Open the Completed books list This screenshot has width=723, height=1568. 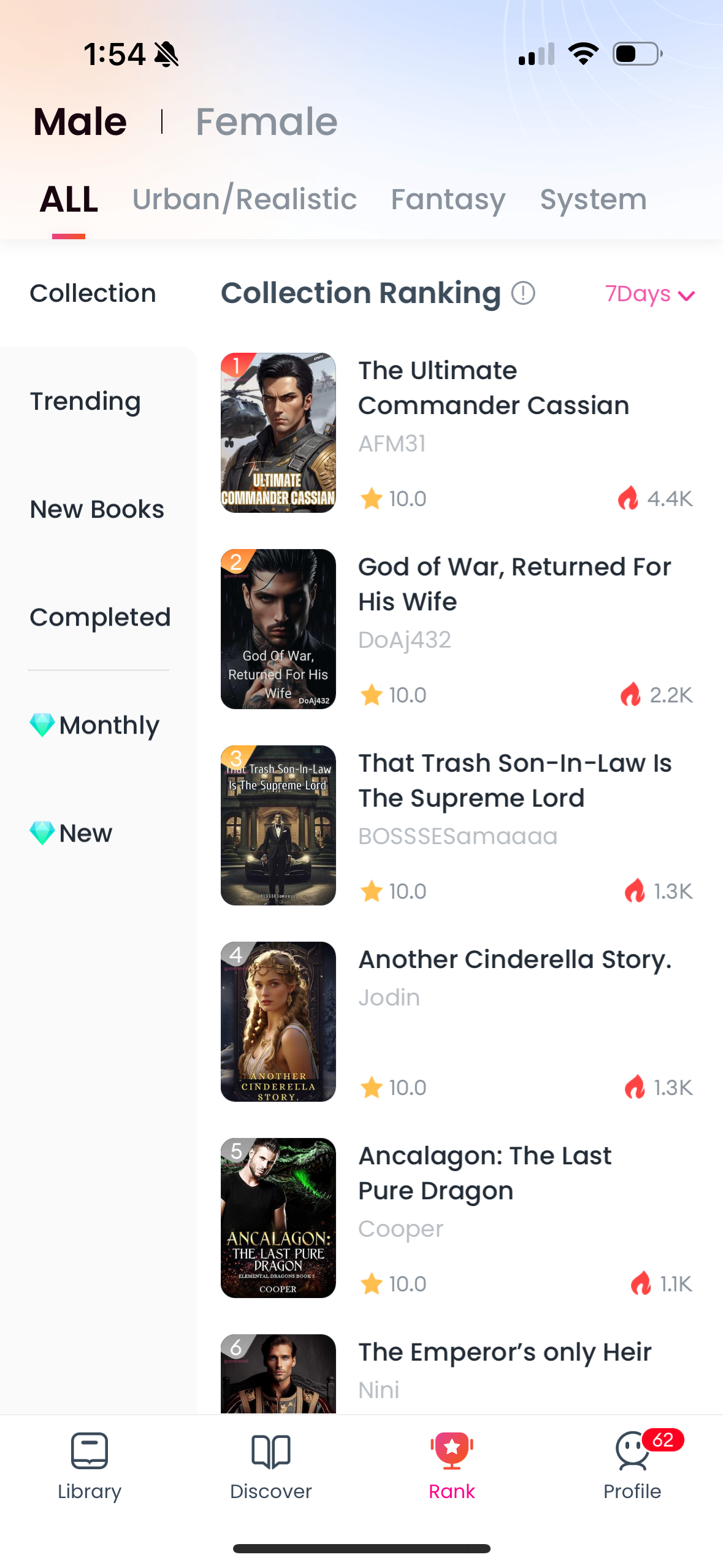(100, 617)
